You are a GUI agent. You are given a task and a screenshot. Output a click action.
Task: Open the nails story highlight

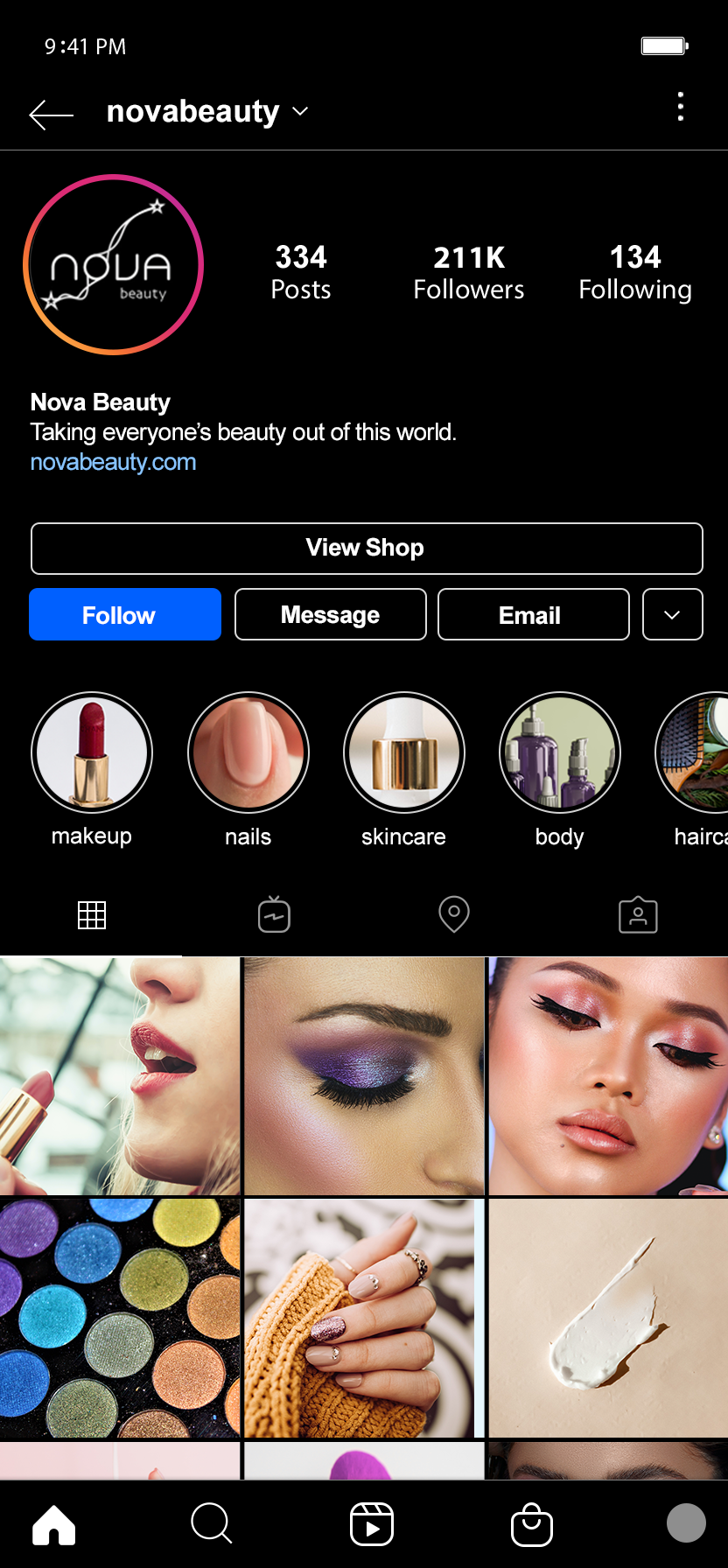click(x=248, y=752)
